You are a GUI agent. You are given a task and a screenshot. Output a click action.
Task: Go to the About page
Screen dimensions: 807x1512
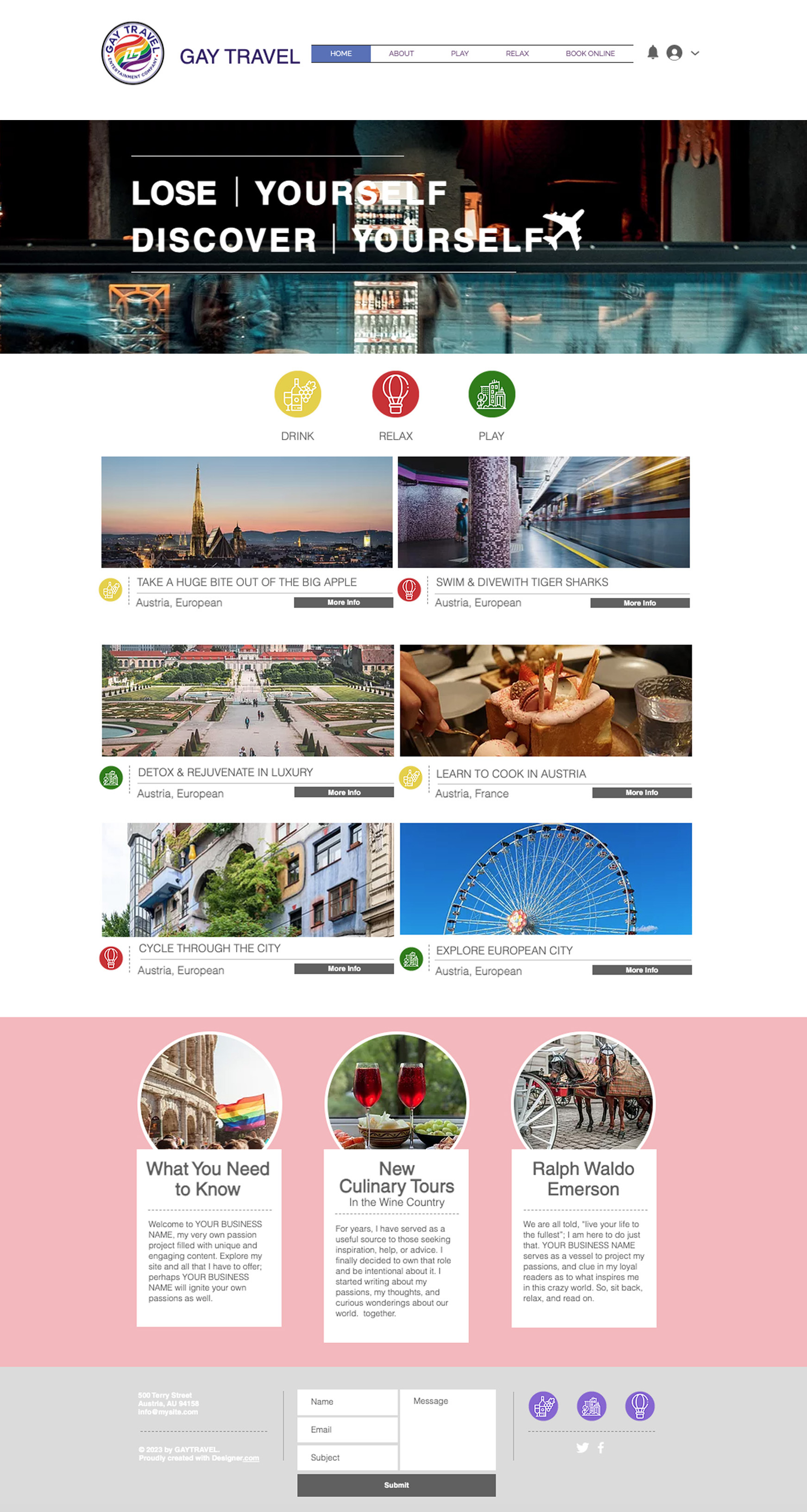click(x=401, y=53)
